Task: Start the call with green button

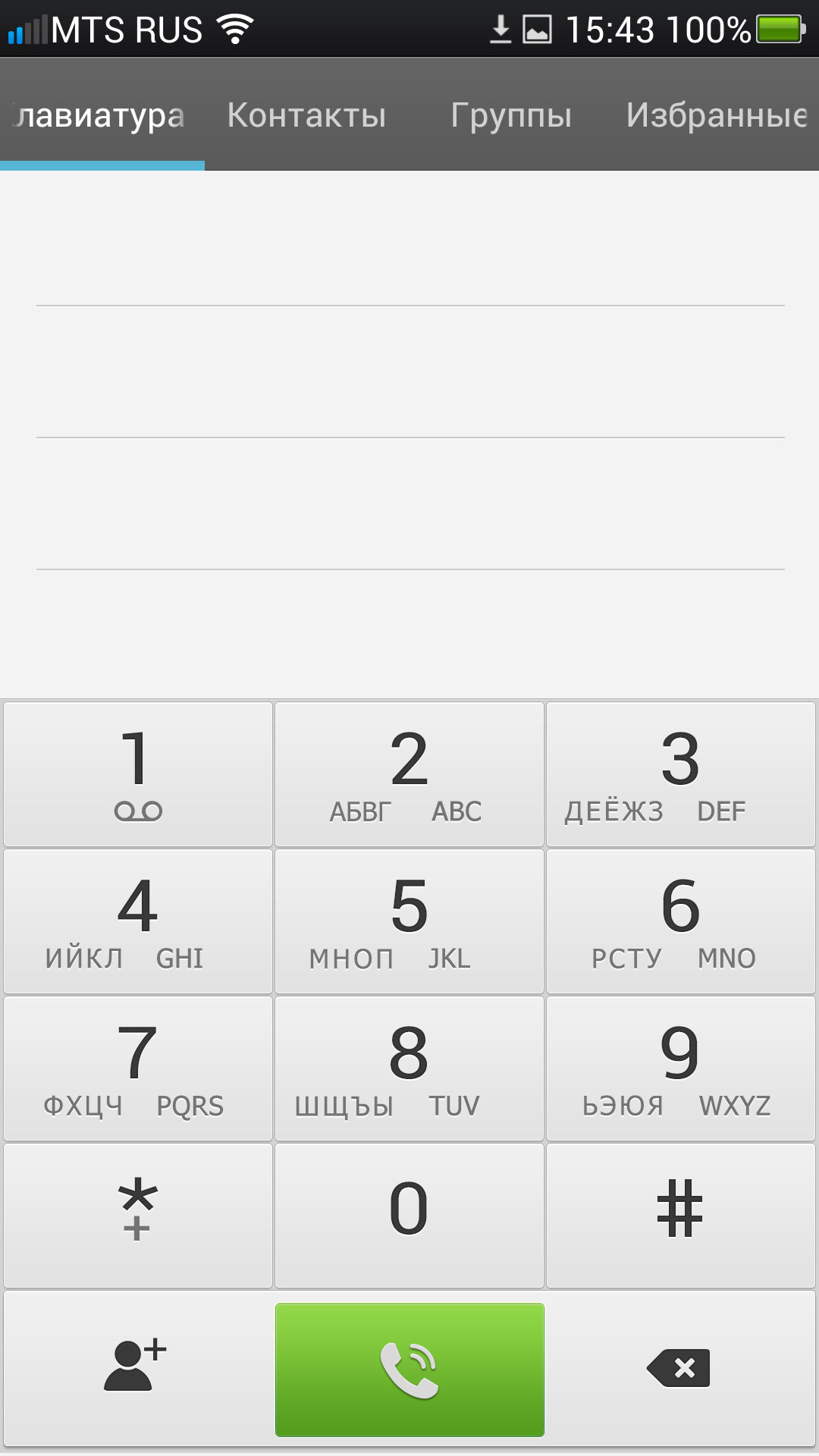Action: coord(409,1370)
